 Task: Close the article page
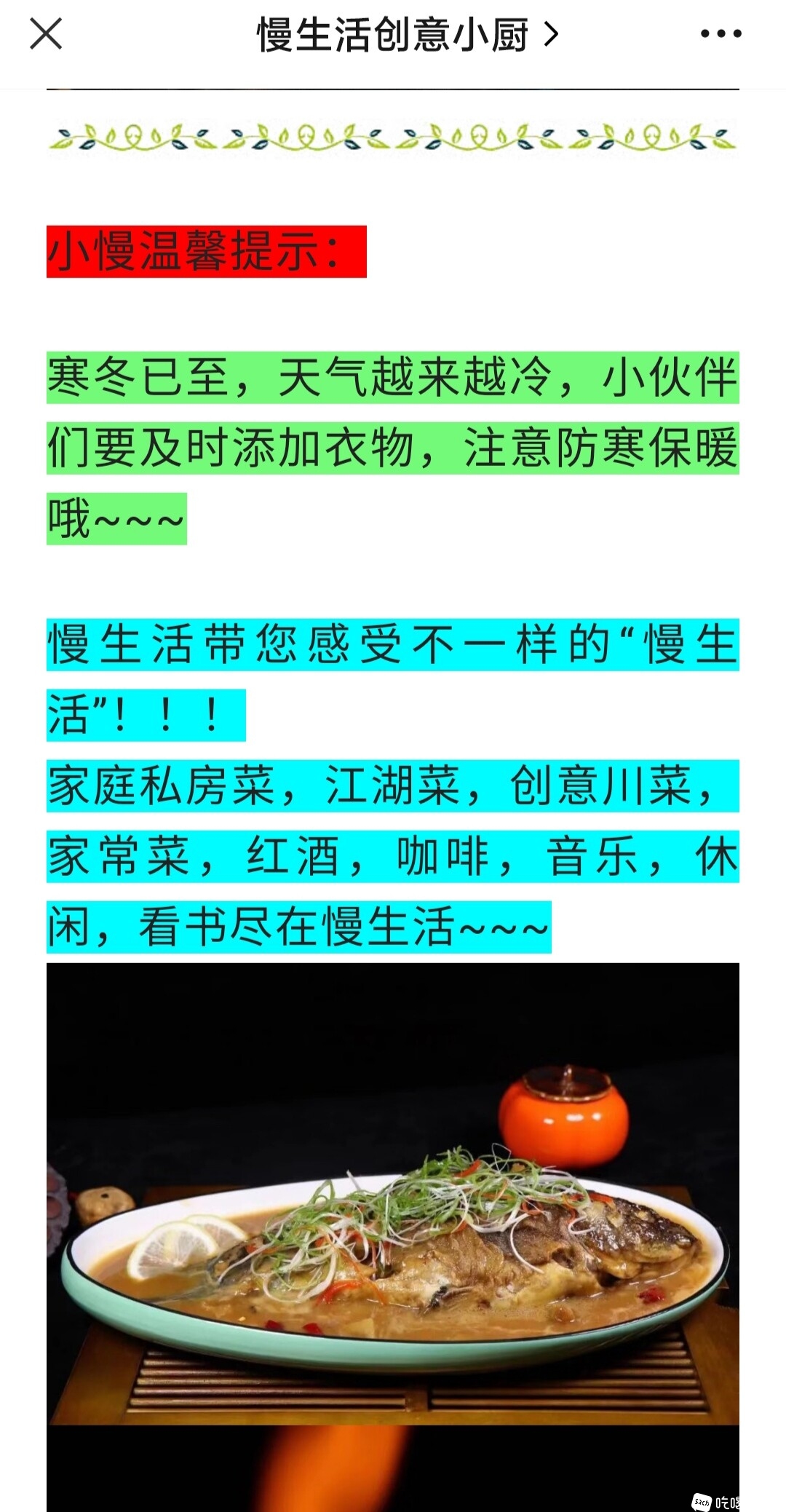click(x=46, y=34)
